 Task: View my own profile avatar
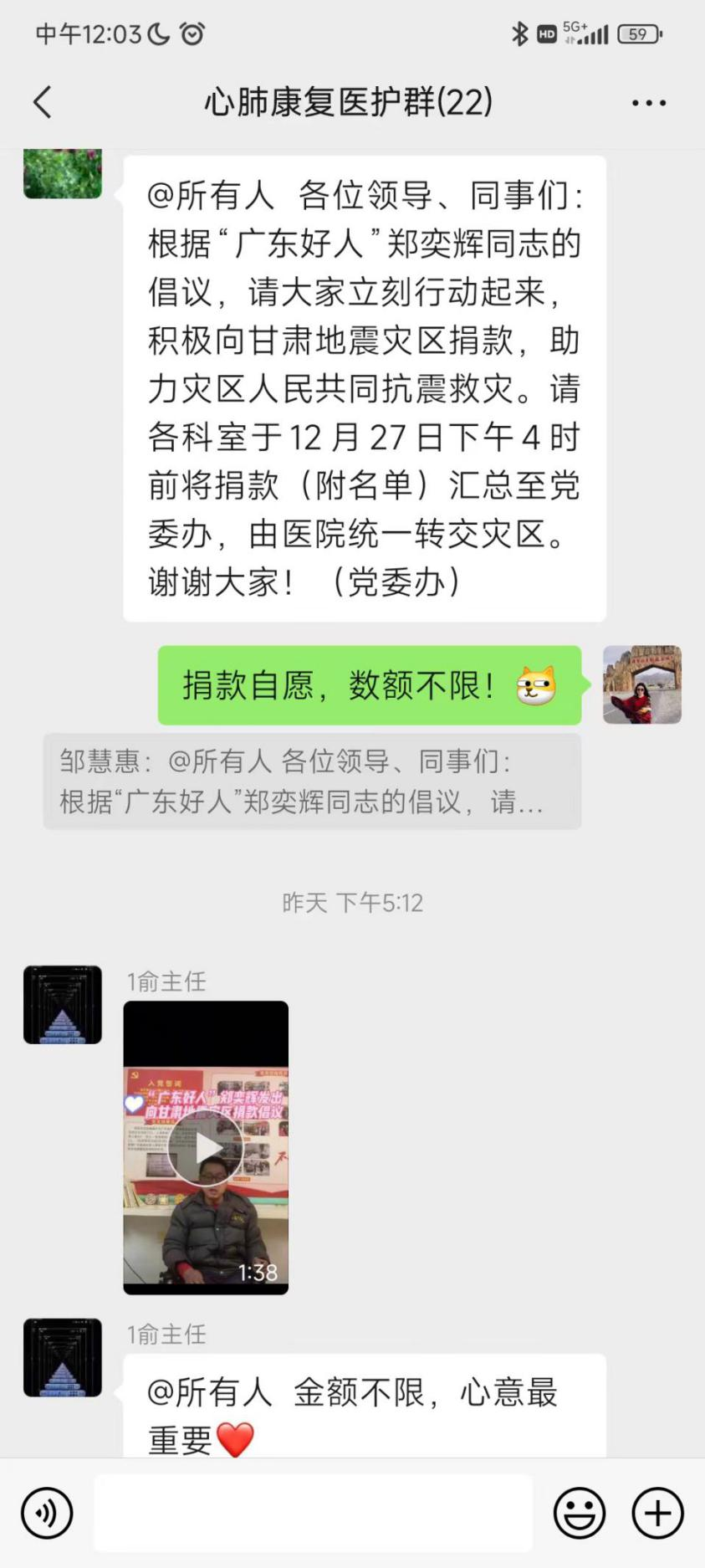click(x=641, y=684)
